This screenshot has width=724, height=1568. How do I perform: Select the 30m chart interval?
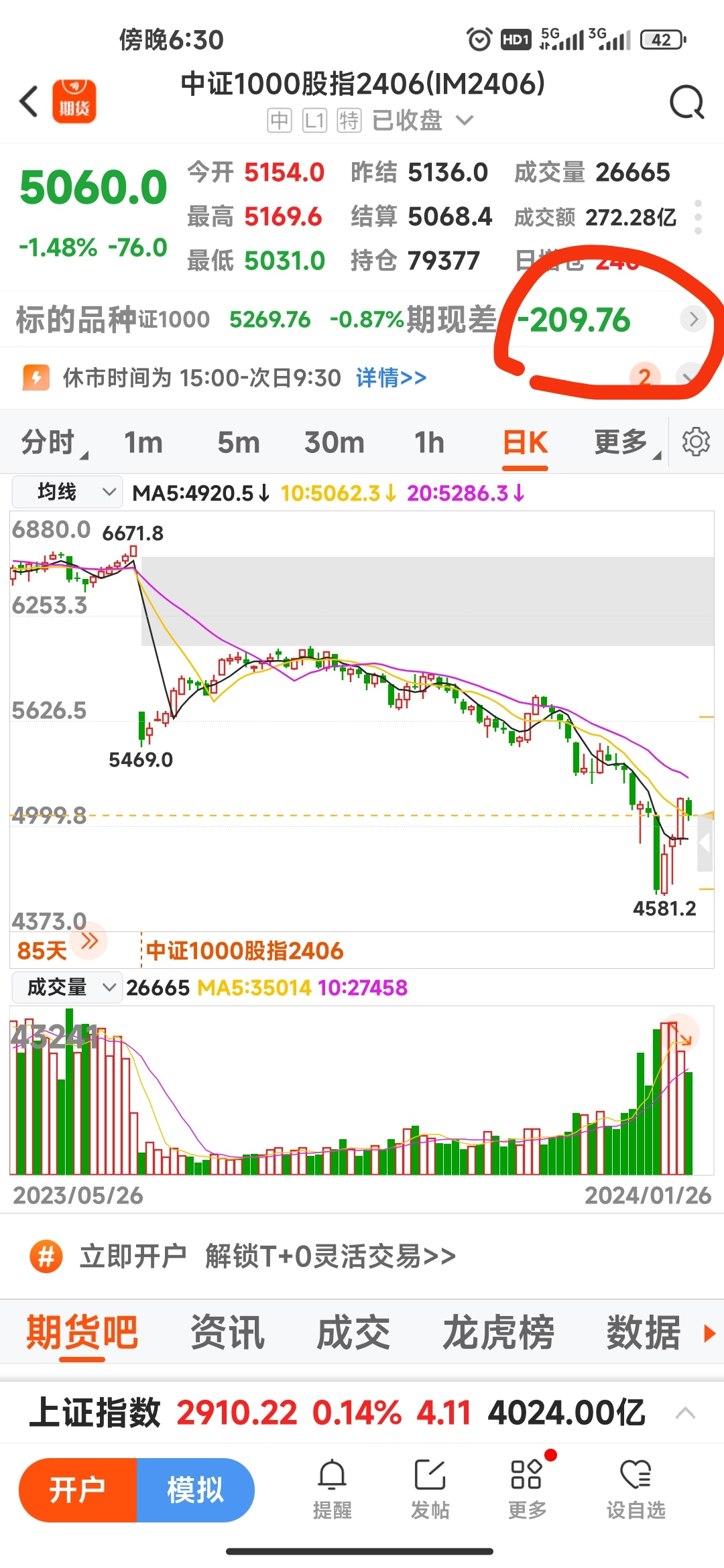coord(334,442)
